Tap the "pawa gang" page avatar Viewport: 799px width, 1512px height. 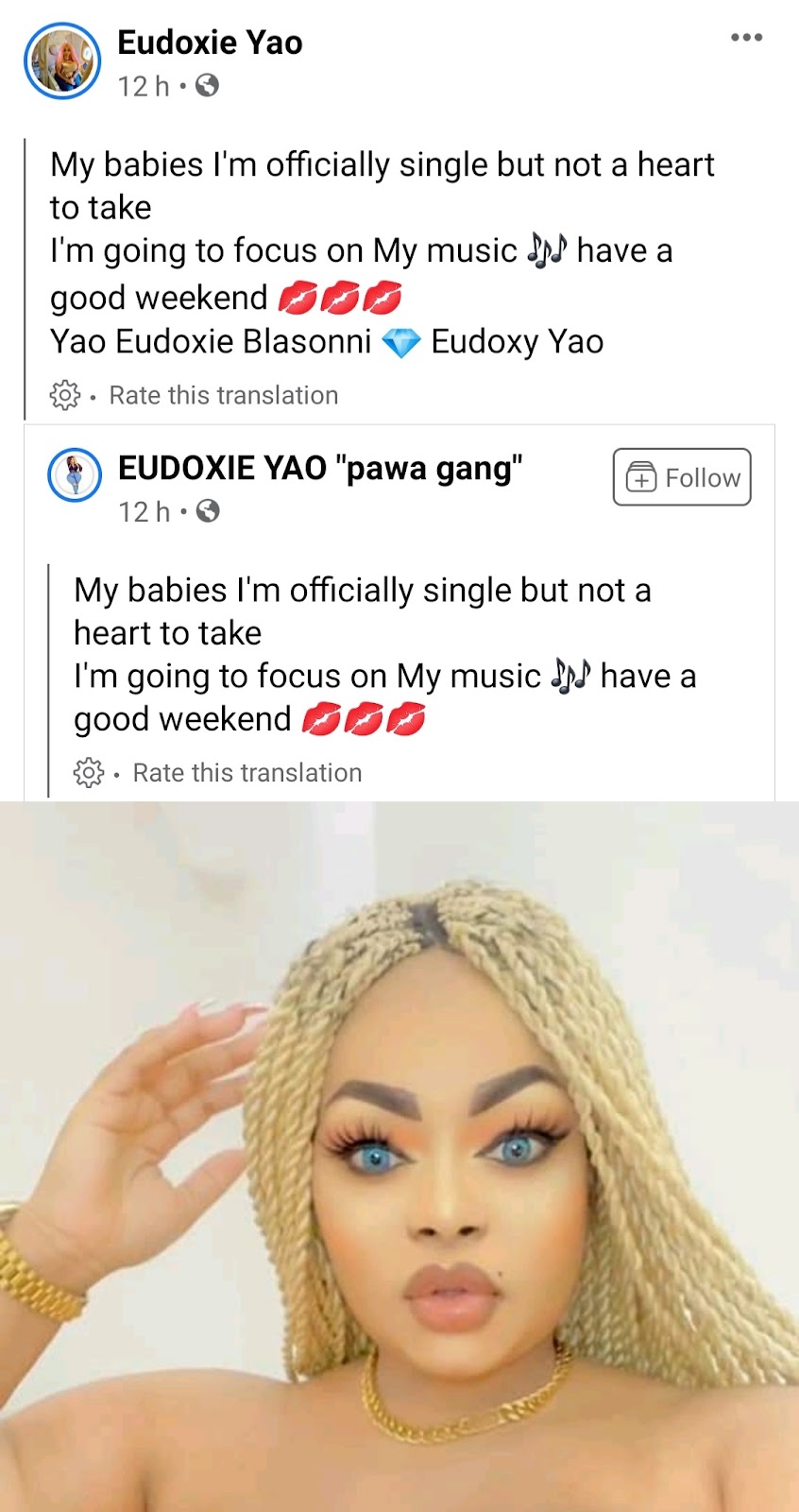click(75, 475)
